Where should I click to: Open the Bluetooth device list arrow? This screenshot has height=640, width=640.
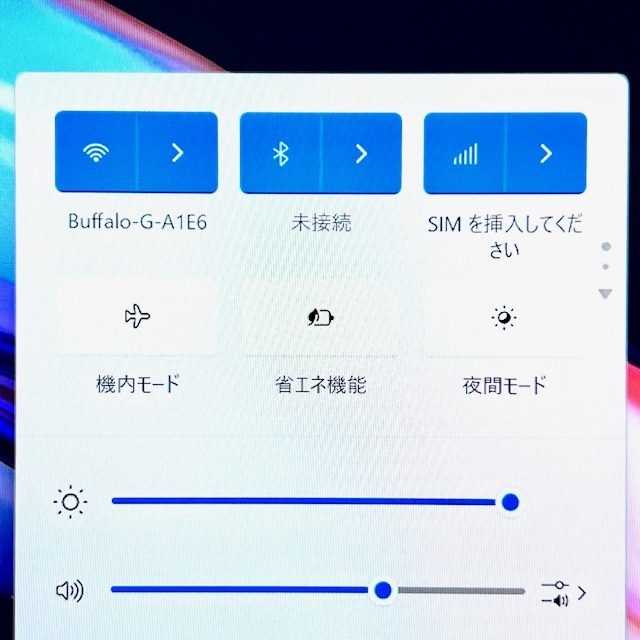click(x=361, y=153)
